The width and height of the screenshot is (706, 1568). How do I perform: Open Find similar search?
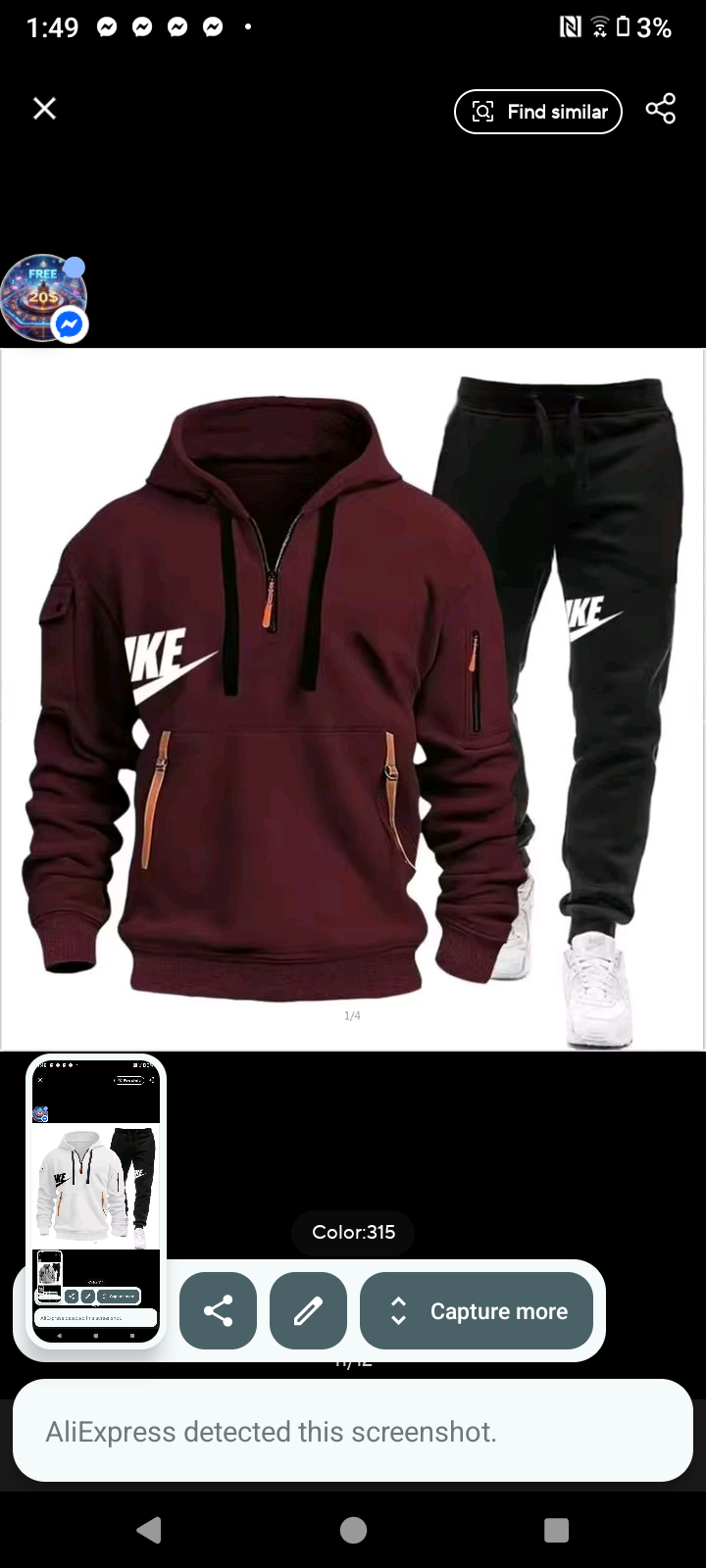538,112
